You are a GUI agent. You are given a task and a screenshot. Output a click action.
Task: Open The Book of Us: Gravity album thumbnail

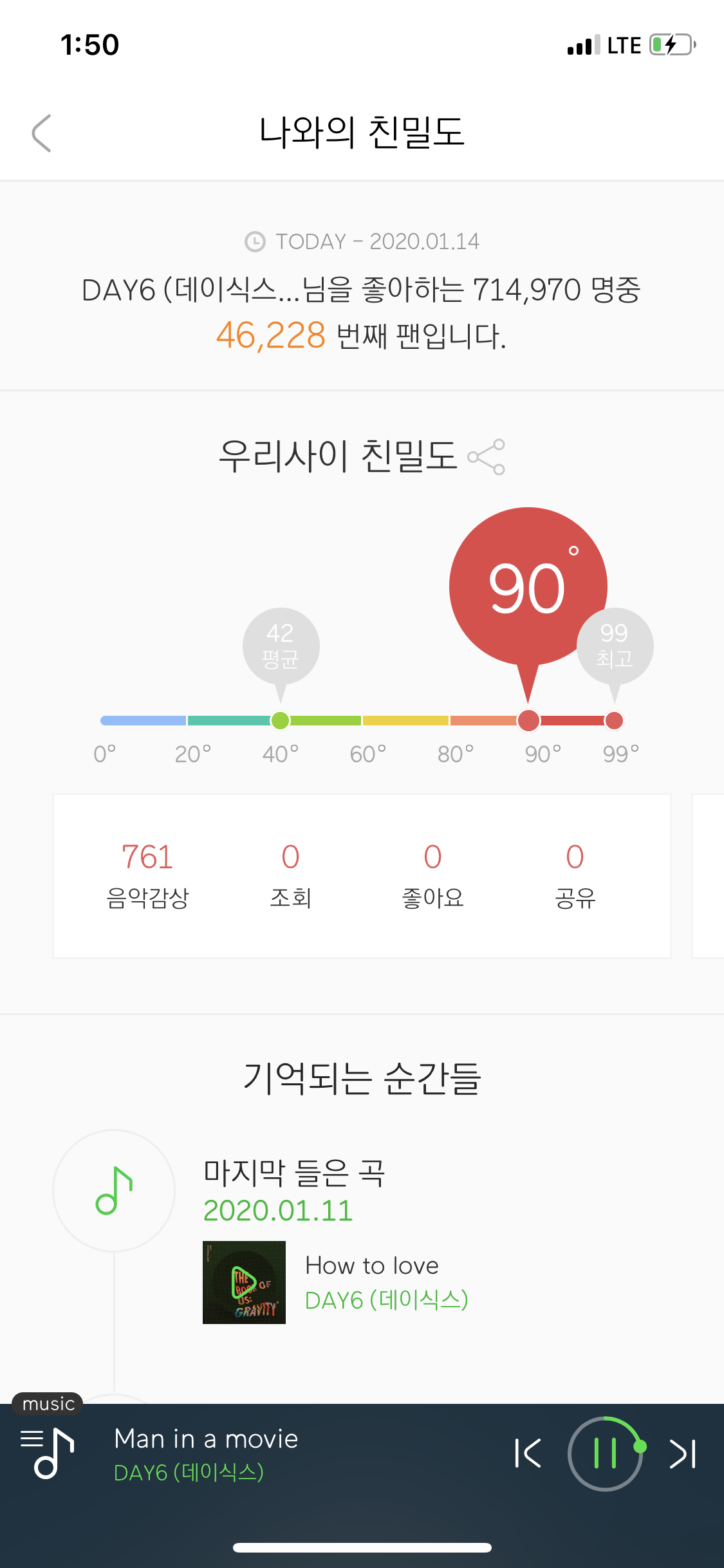point(245,1283)
